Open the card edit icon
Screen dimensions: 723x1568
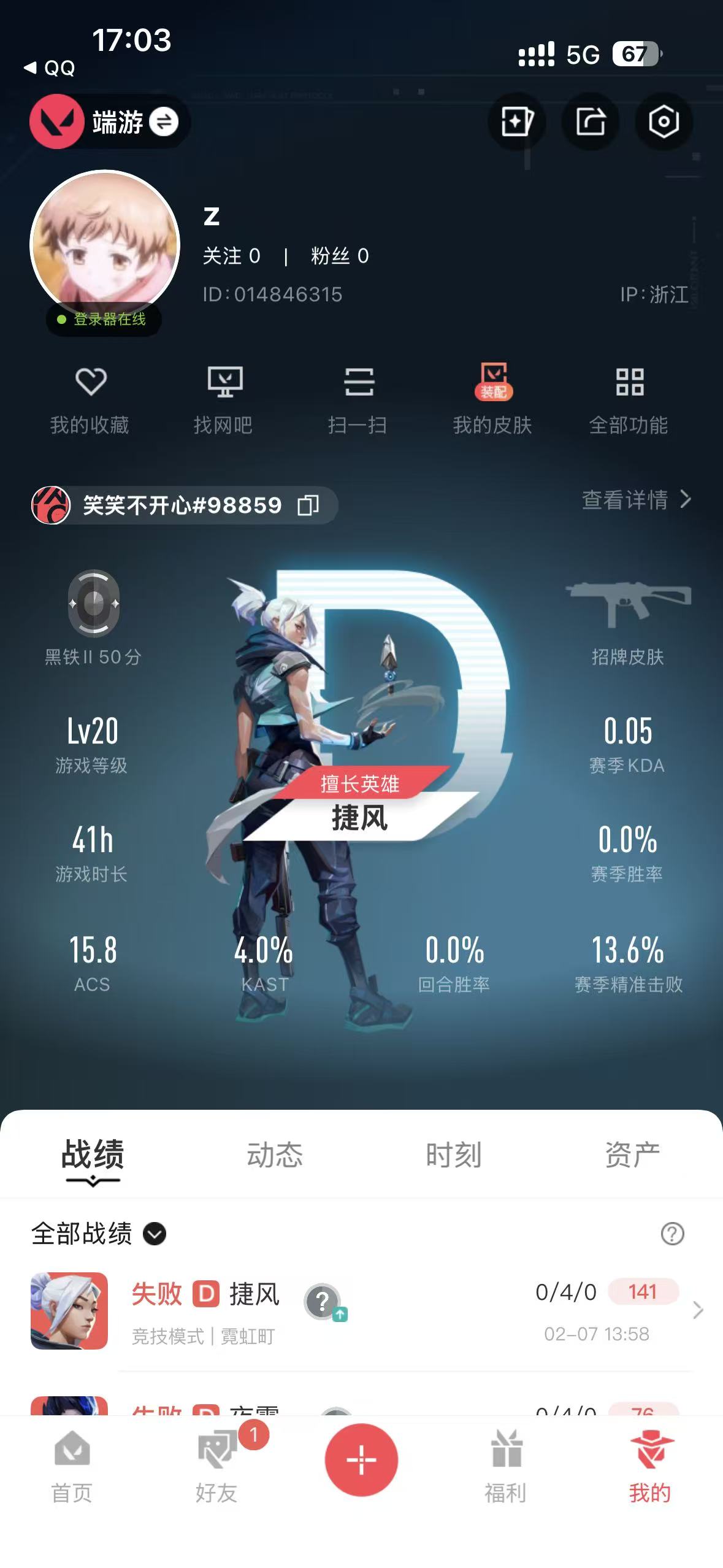pos(516,121)
